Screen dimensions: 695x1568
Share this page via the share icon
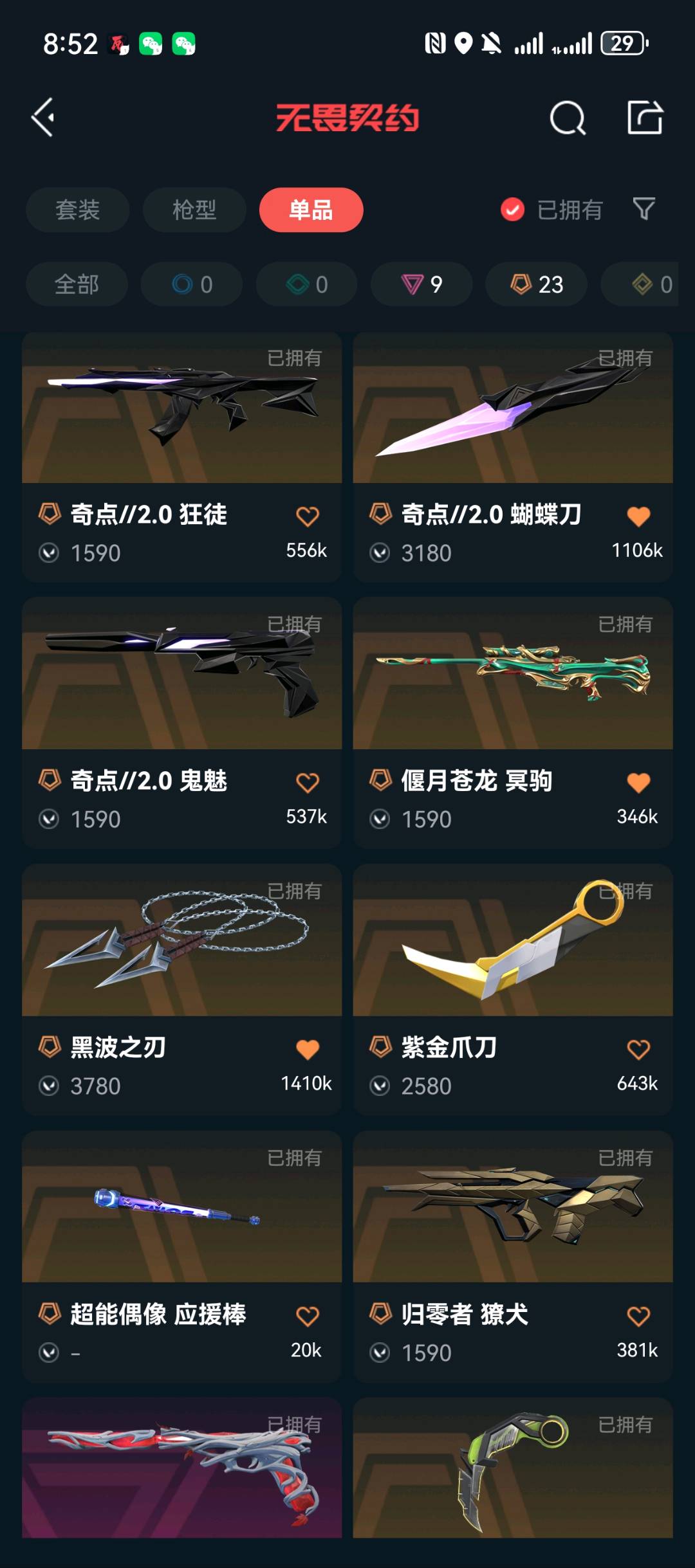click(x=645, y=118)
